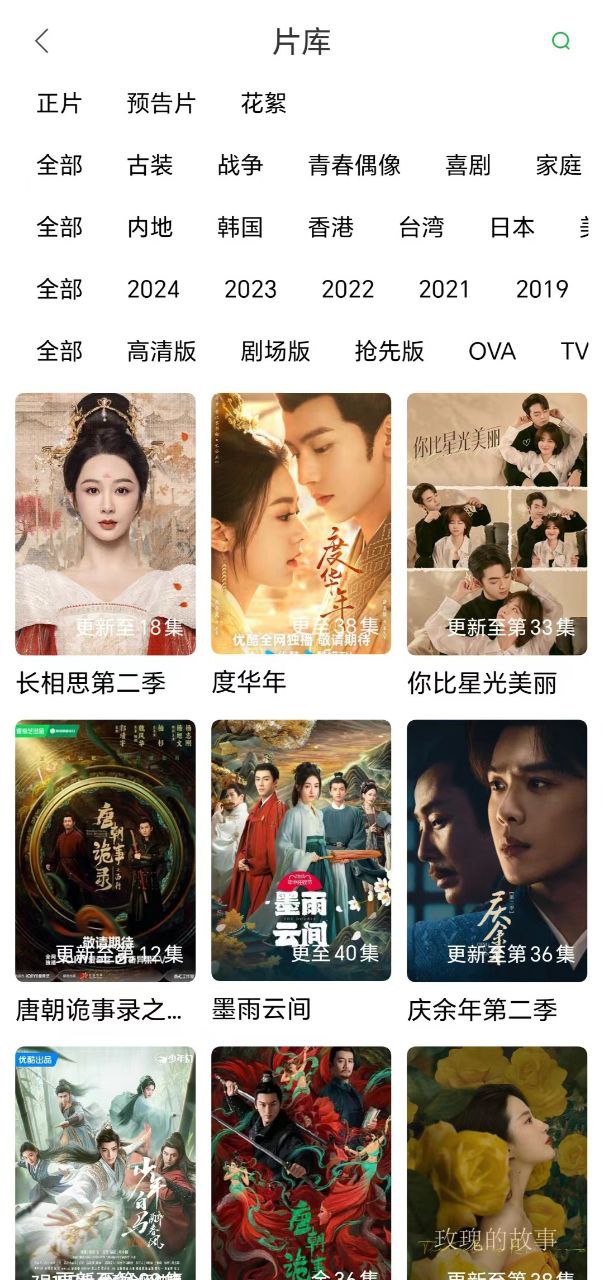Select the 高清版 version filter

(161, 351)
